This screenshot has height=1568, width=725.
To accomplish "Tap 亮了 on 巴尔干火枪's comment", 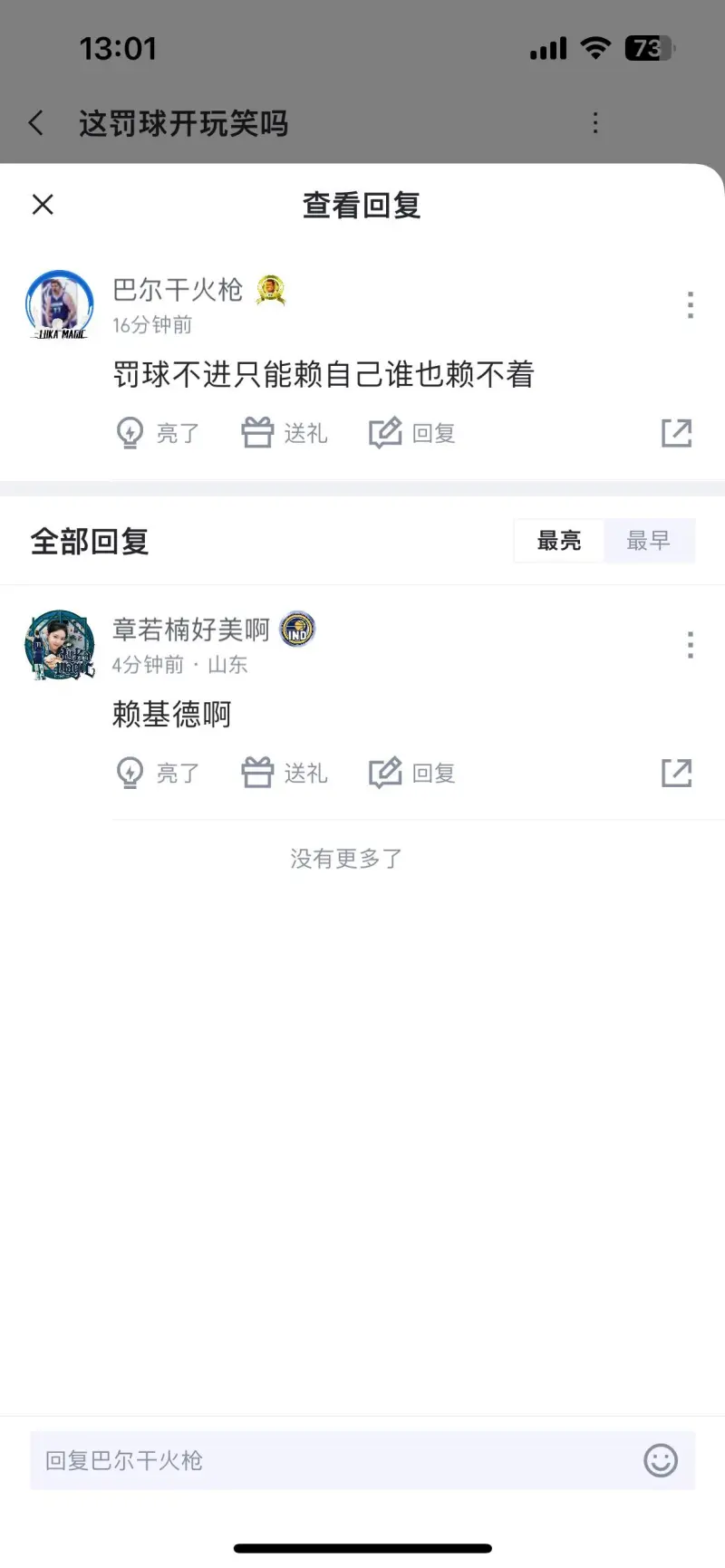I will click(158, 433).
